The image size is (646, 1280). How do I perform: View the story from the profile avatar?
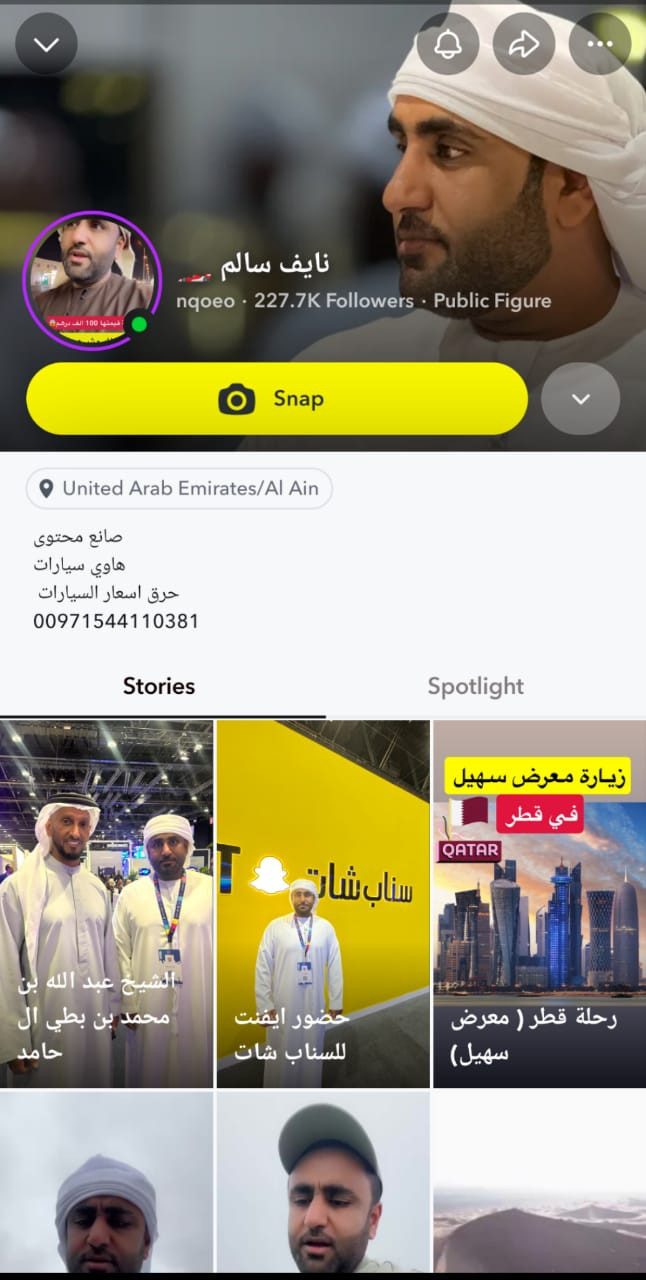pyautogui.click(x=91, y=281)
